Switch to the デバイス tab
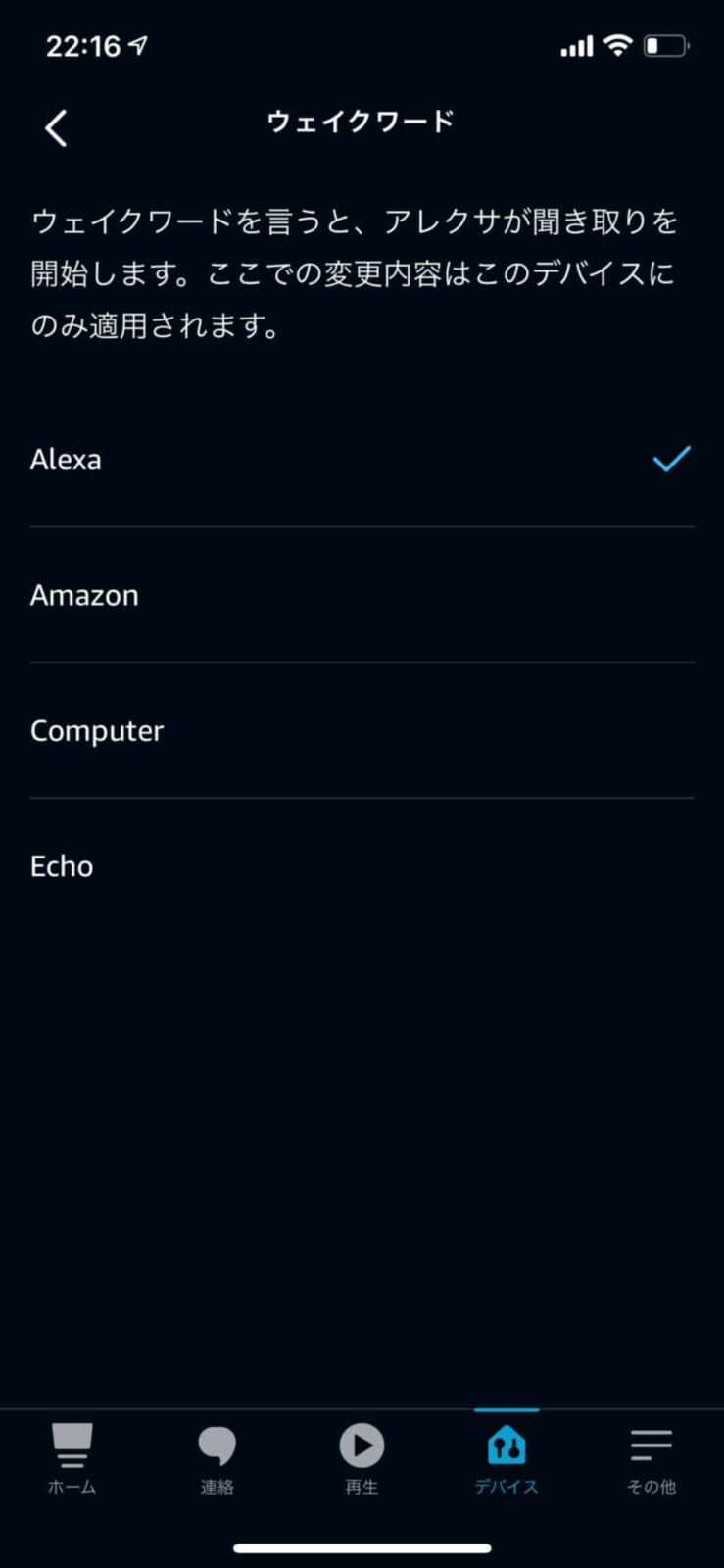Image resolution: width=724 pixels, height=1568 pixels. tap(506, 1458)
